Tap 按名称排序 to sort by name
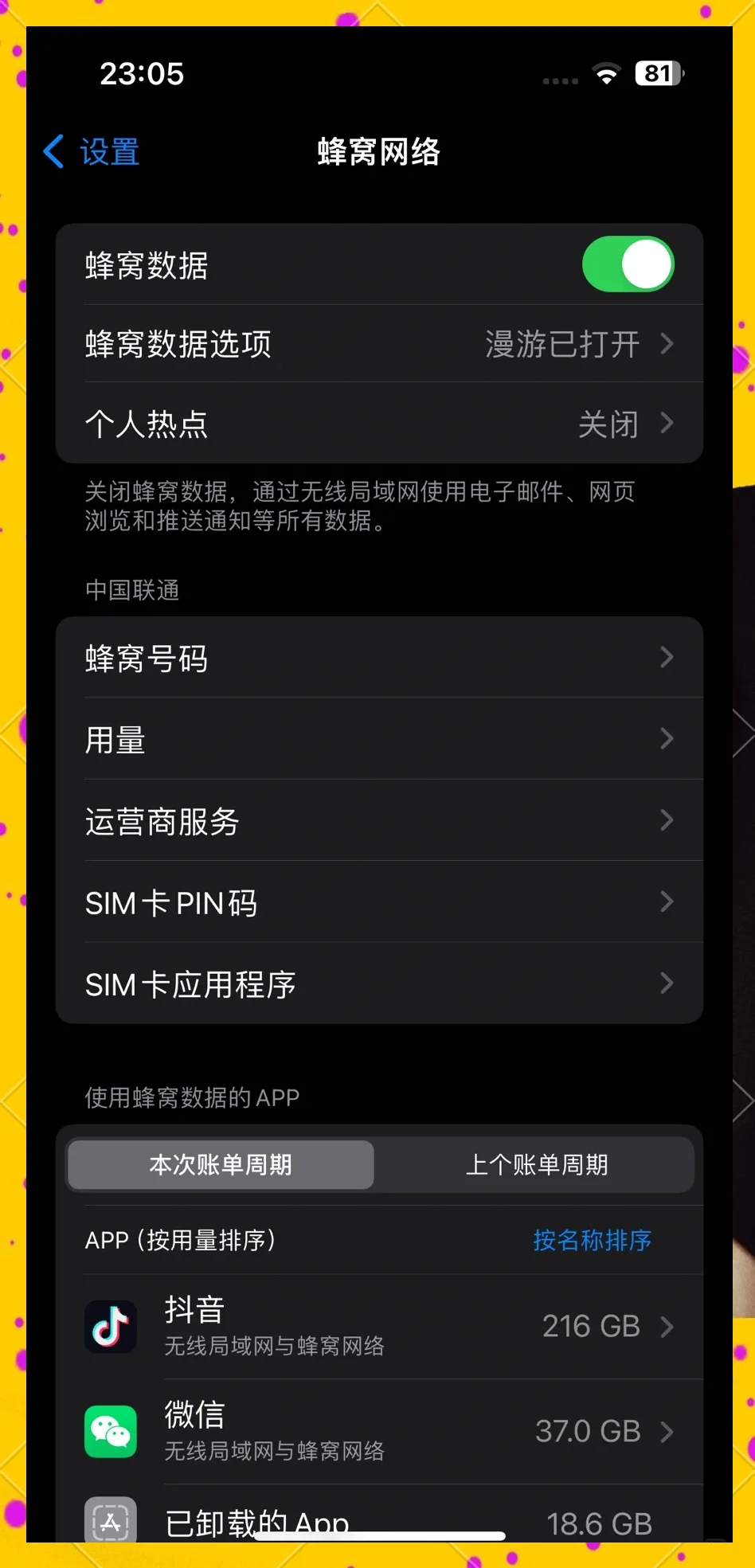 click(592, 1240)
